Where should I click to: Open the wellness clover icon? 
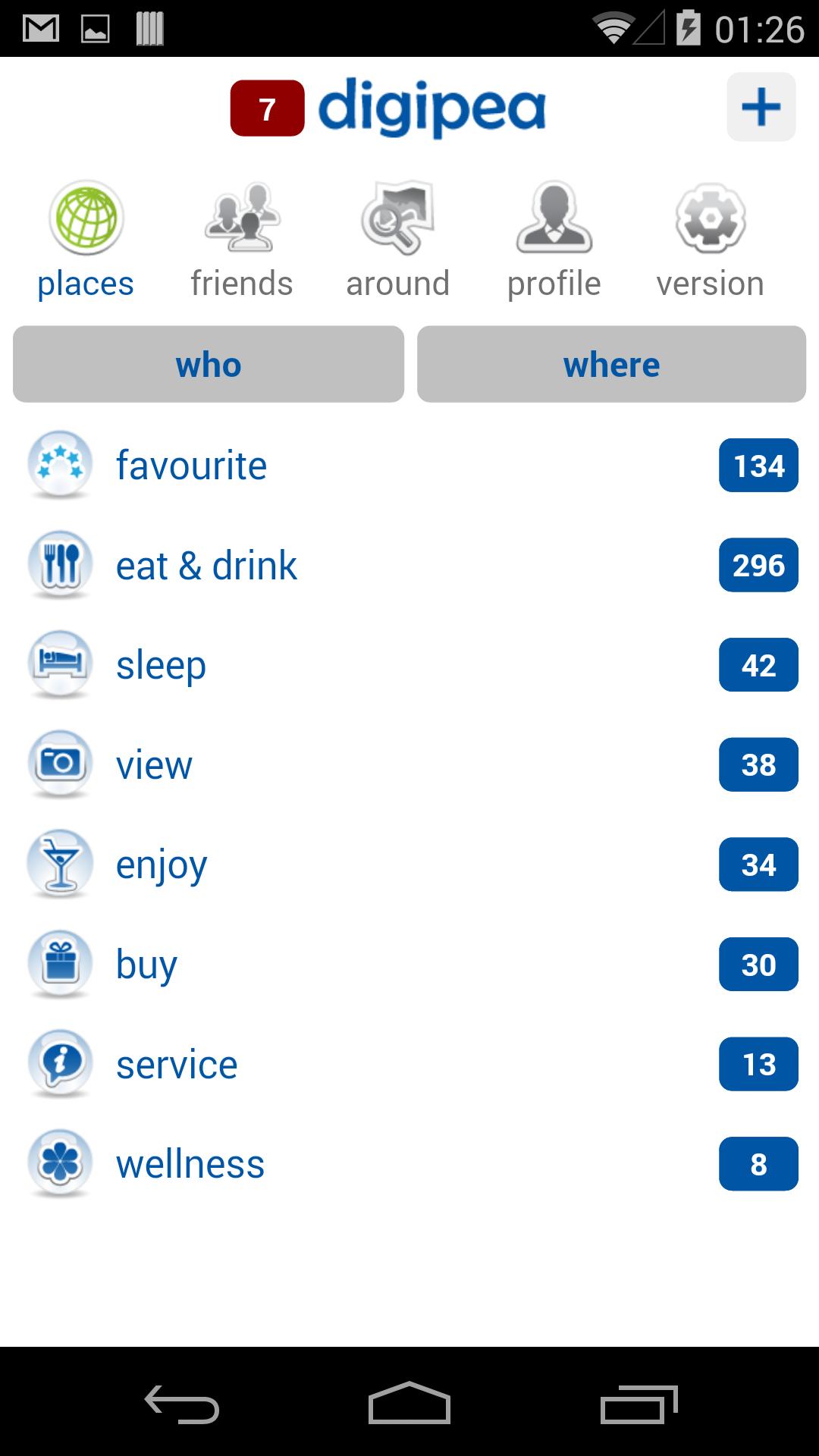tap(60, 1163)
